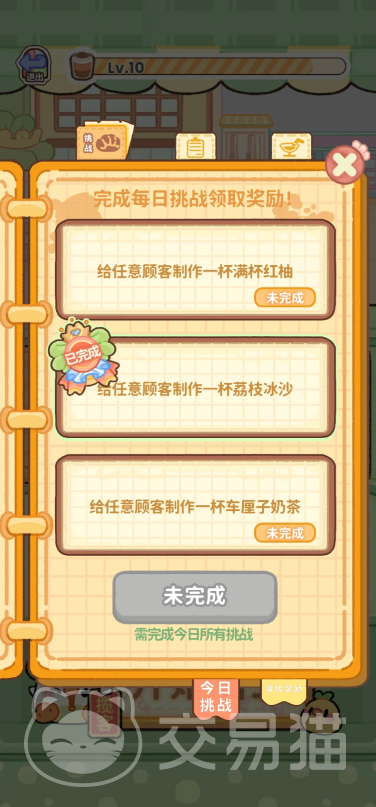Open the completed 荔枝冰沙 challenge card
The height and width of the screenshot is (807, 376).
[195, 388]
